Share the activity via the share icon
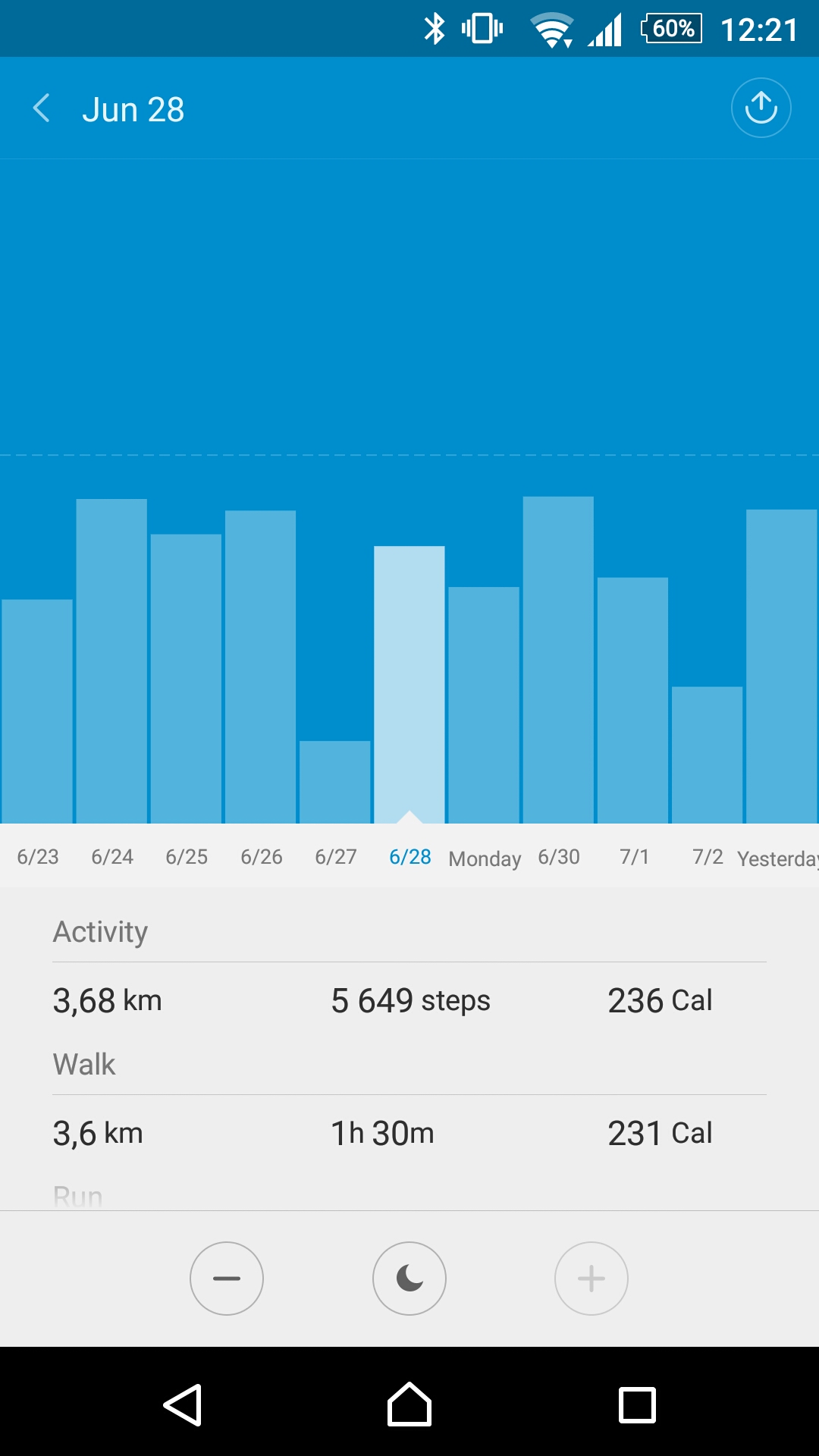 pyautogui.click(x=761, y=108)
